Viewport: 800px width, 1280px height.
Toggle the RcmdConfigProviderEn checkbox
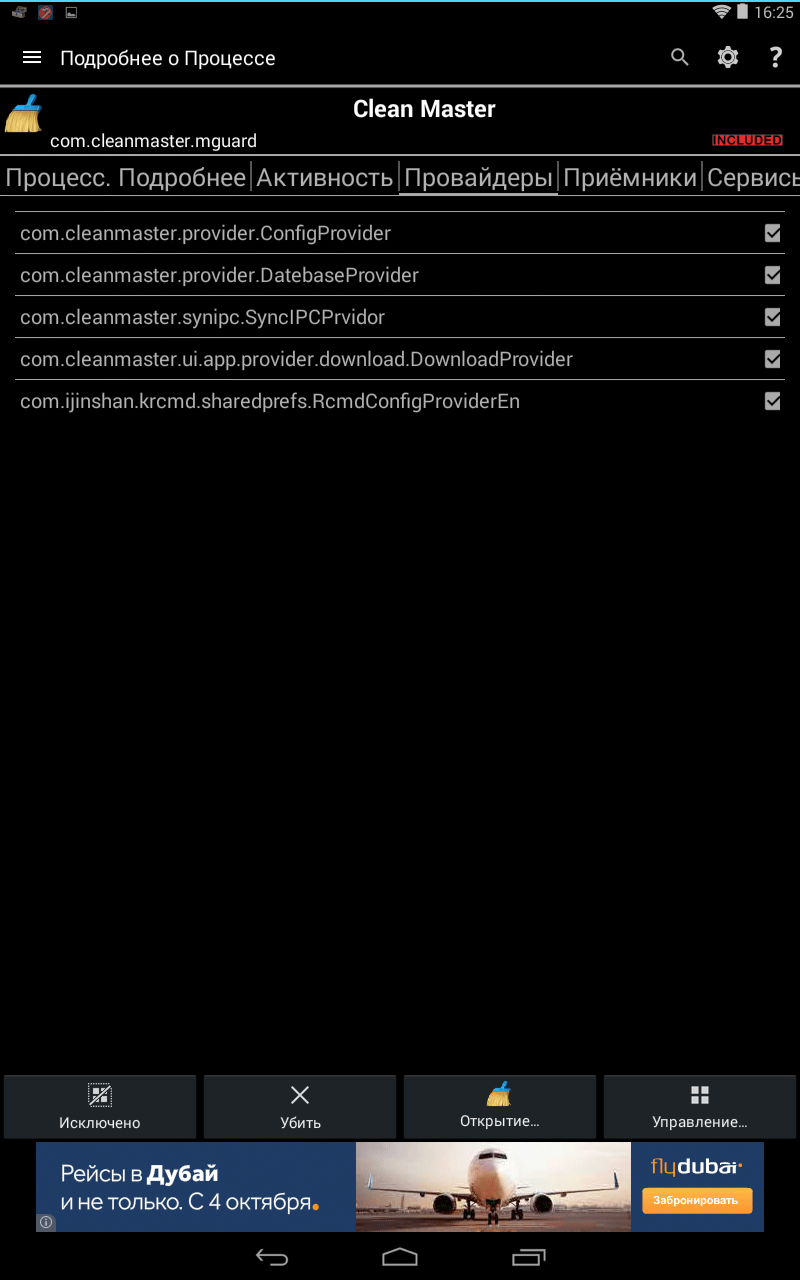tap(772, 401)
